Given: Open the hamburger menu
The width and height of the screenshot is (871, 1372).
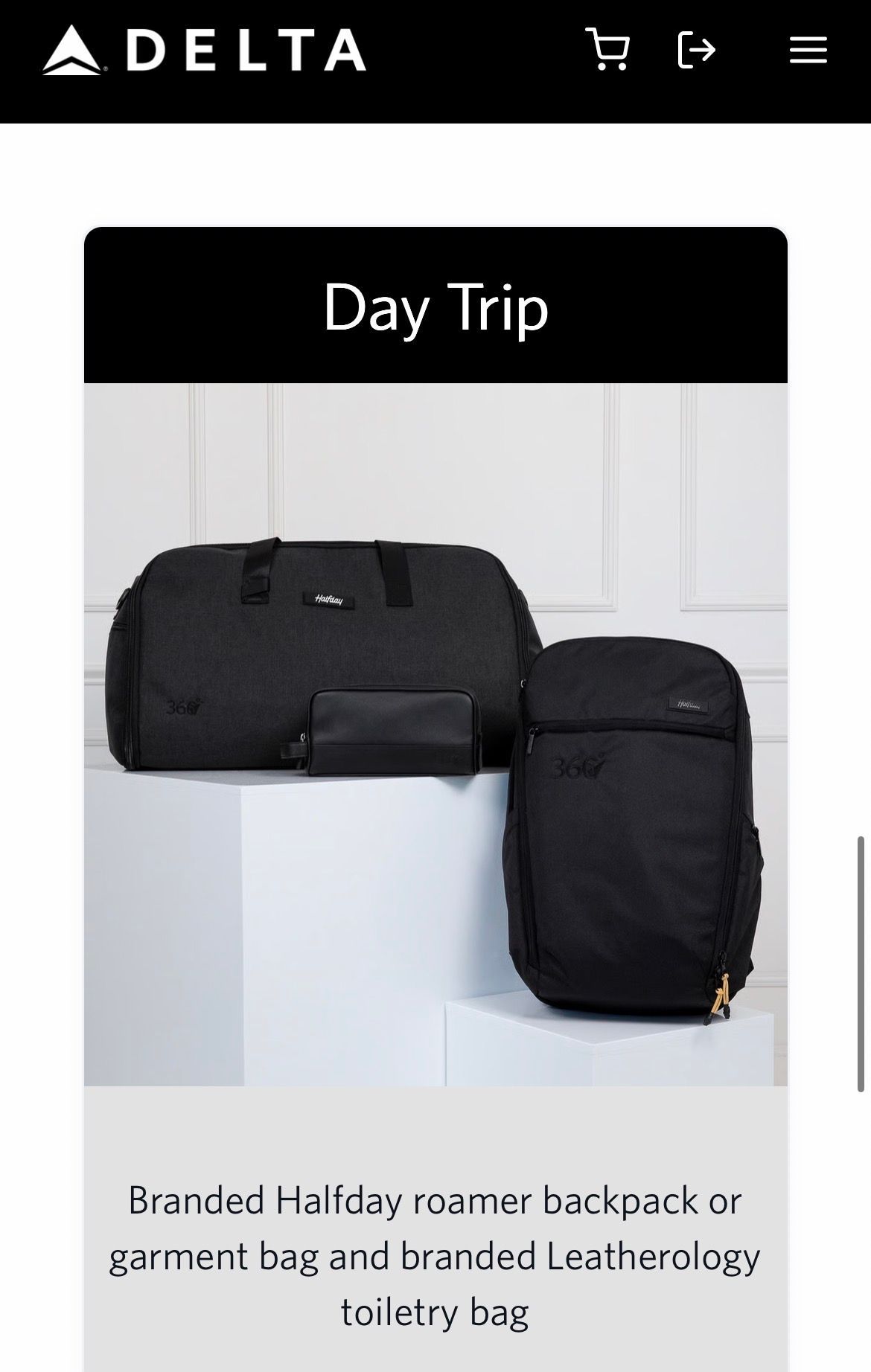Looking at the screenshot, I should pos(808,50).
